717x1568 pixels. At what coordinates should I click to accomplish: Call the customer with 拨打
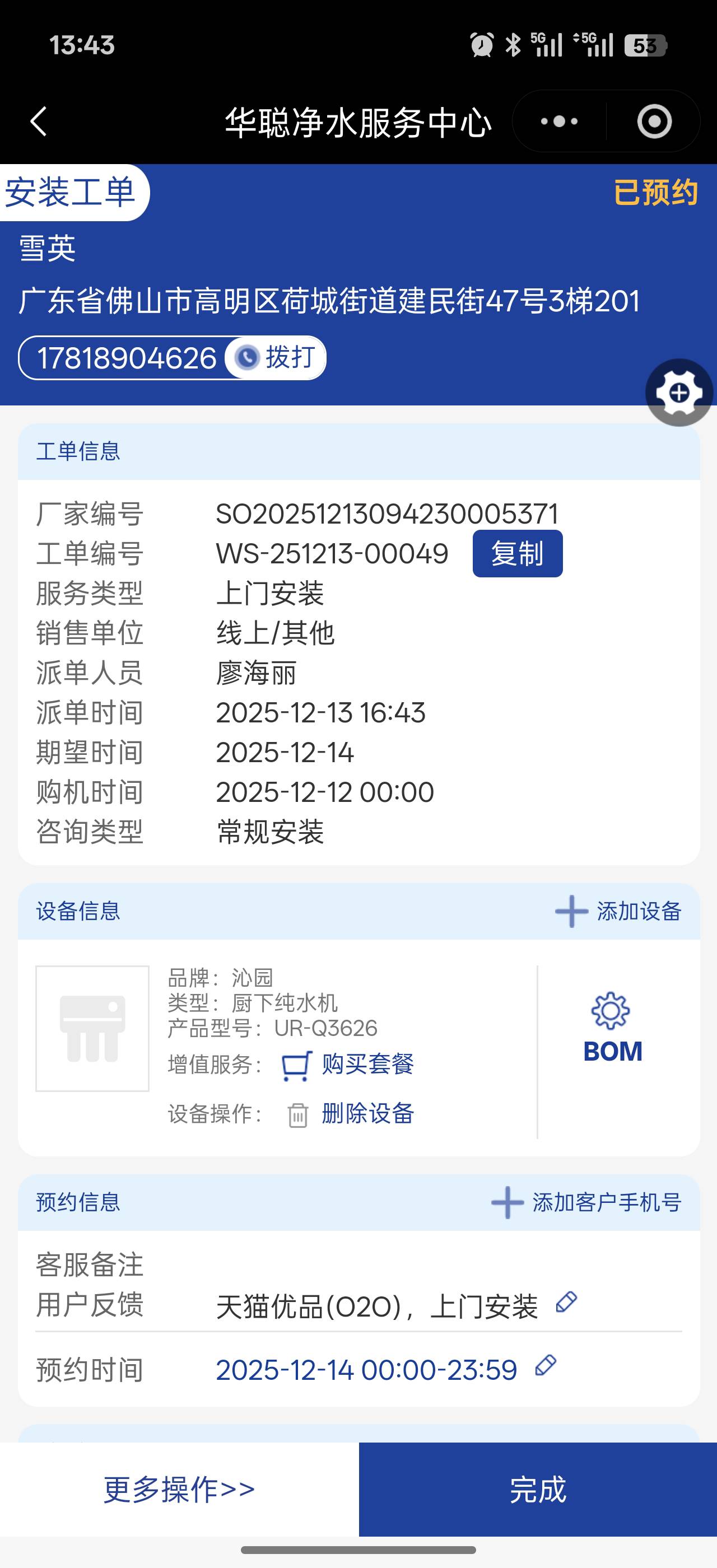point(277,357)
